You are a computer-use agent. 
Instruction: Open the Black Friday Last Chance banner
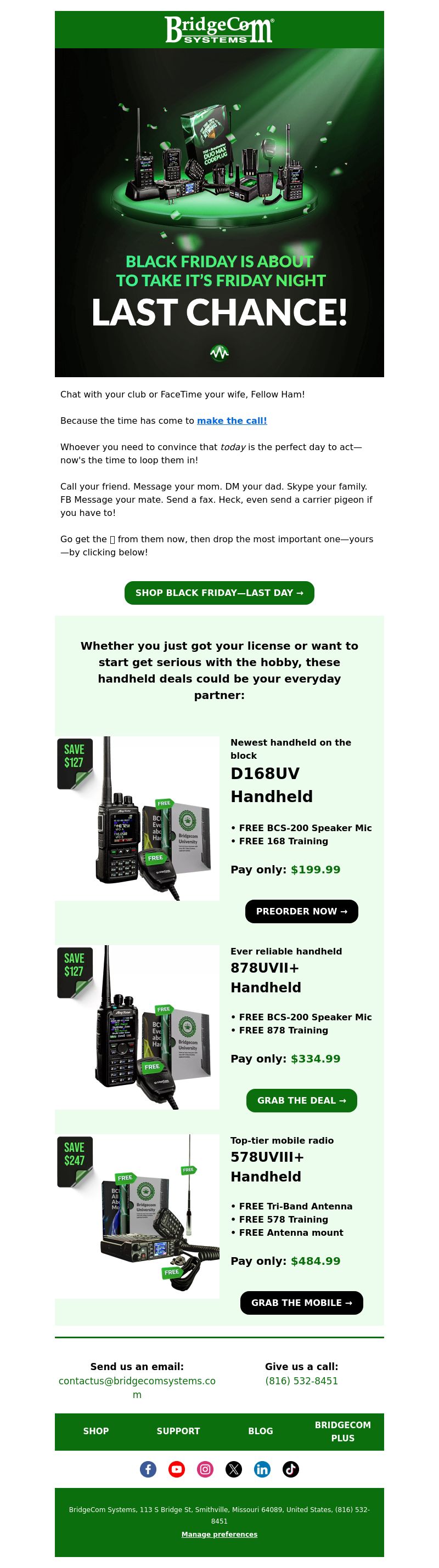point(219,212)
